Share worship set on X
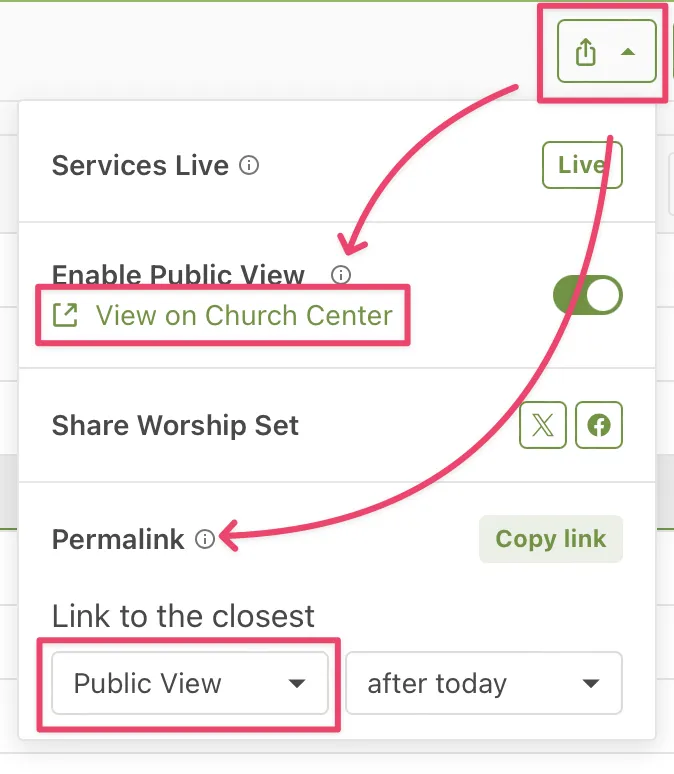The width and height of the screenshot is (674, 774). [543, 426]
